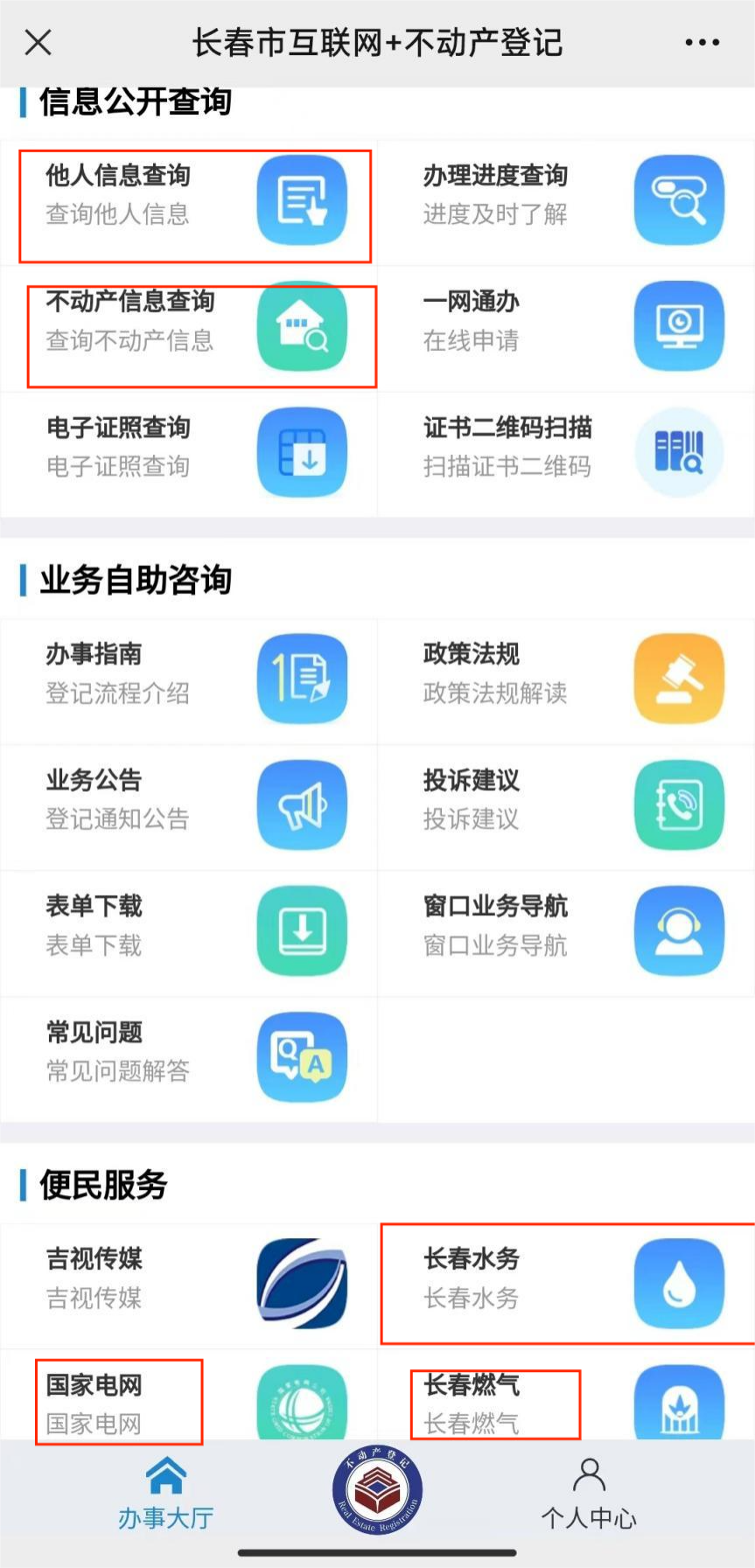Switch to the 个人中心 tab
The height and width of the screenshot is (1568, 755).
coord(589,1494)
